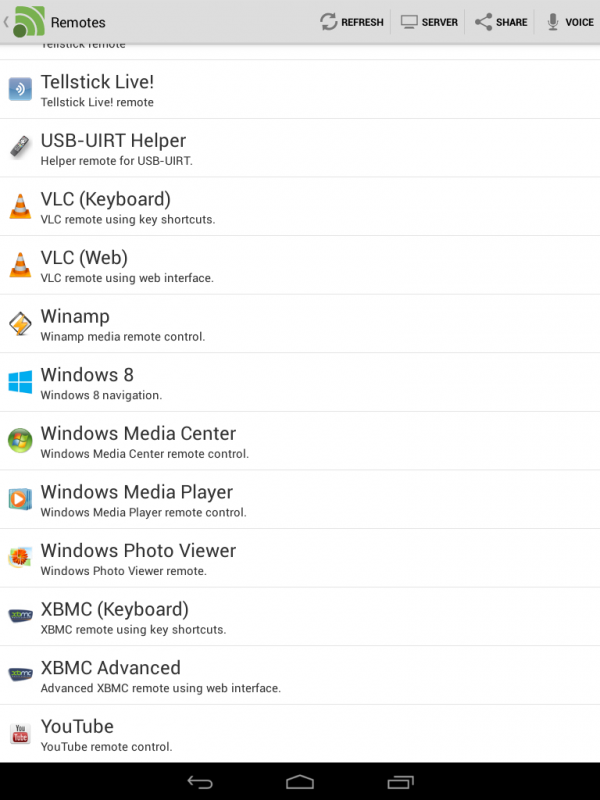600x800 pixels.
Task: Open XBMC Advanced remote
Action: [300, 675]
